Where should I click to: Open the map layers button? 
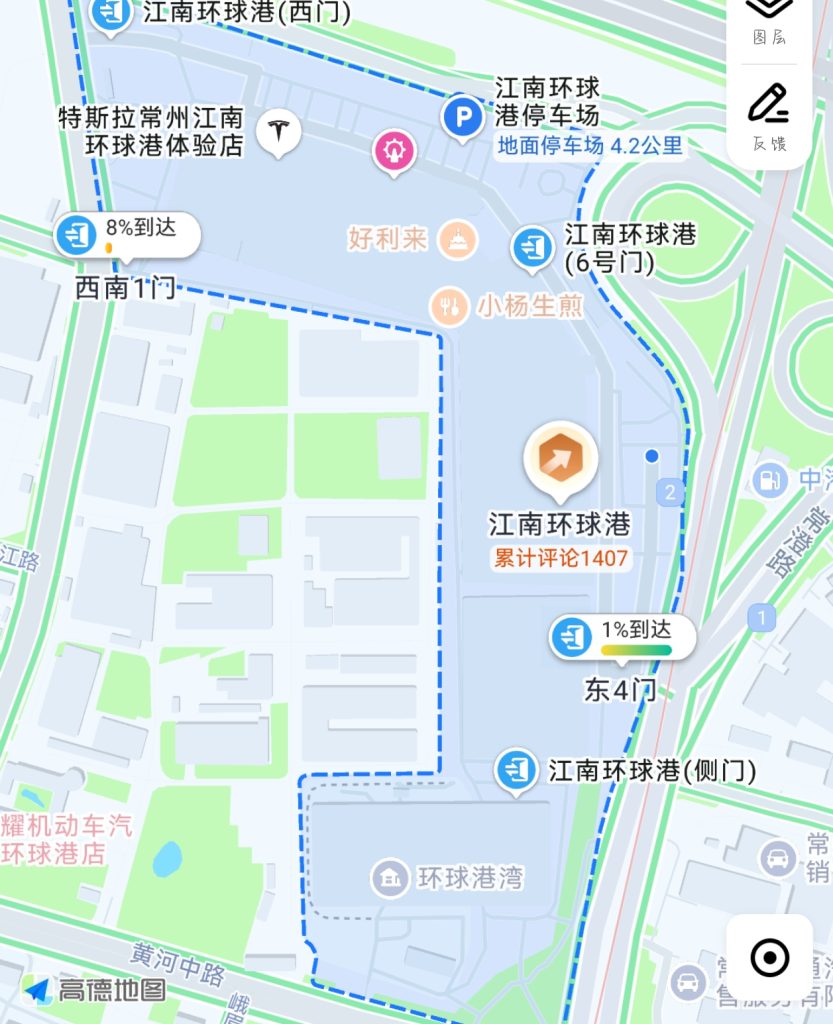(x=768, y=18)
